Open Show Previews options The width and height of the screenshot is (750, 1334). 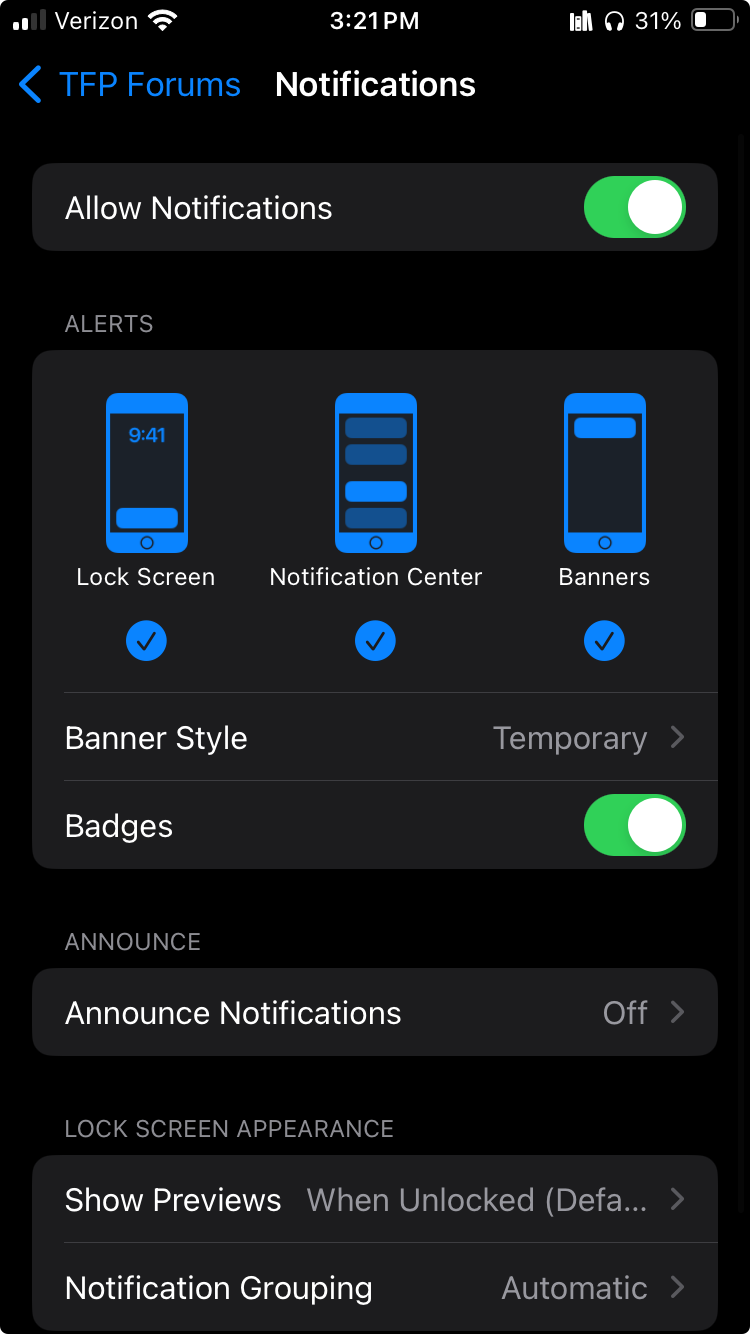(375, 1200)
